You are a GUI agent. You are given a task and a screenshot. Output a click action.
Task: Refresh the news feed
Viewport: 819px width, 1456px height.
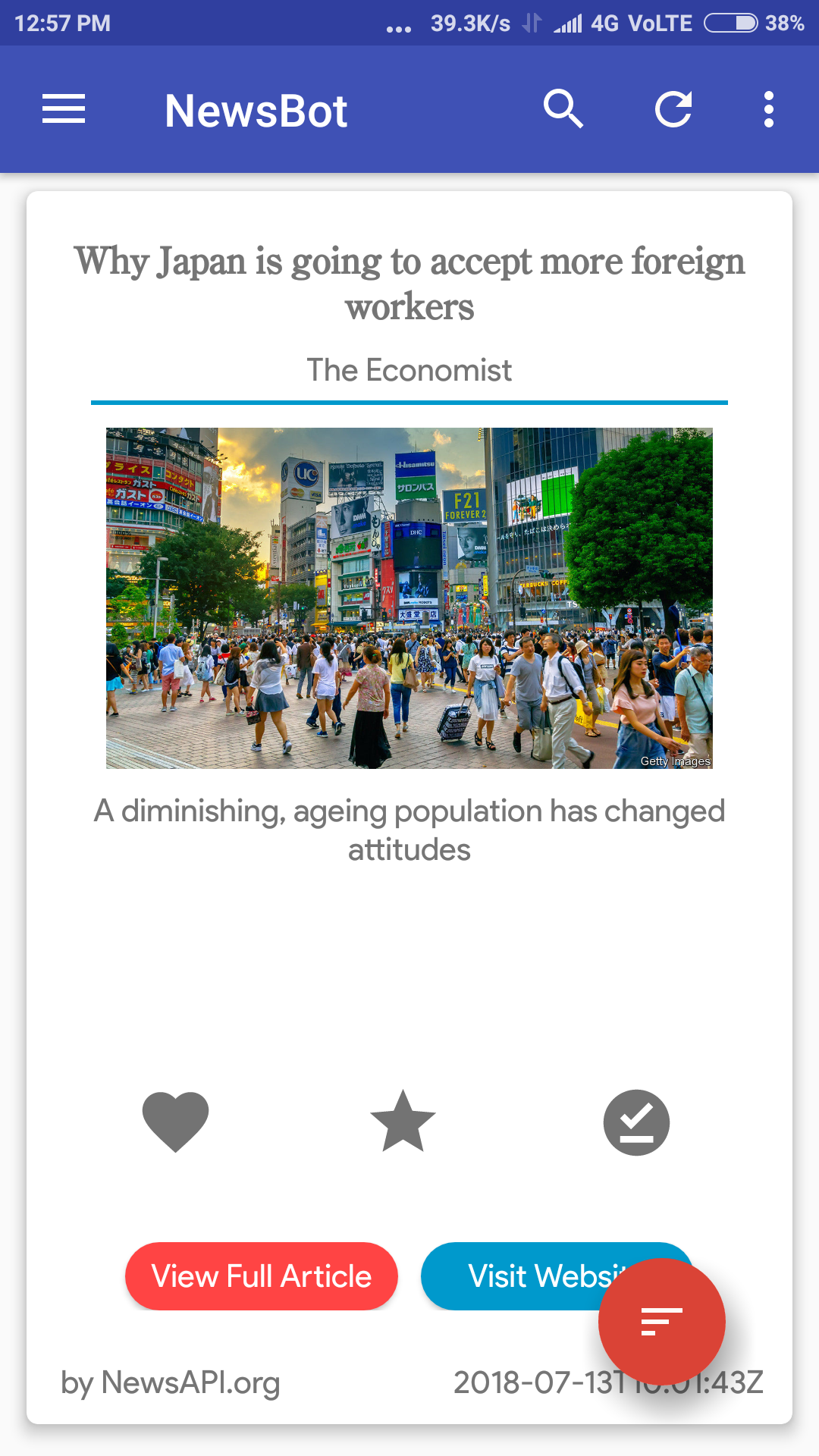(673, 109)
